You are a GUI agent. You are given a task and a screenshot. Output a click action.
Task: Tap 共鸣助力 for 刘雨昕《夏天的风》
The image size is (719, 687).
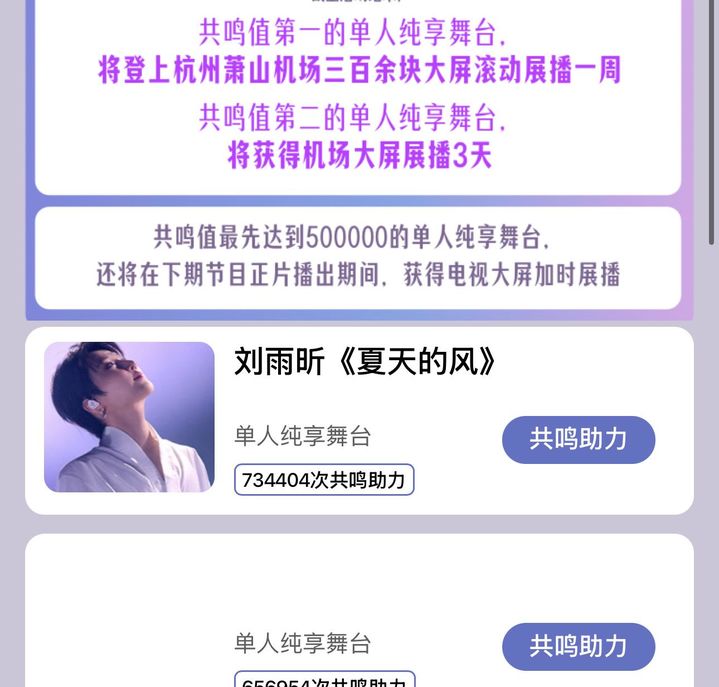[578, 439]
